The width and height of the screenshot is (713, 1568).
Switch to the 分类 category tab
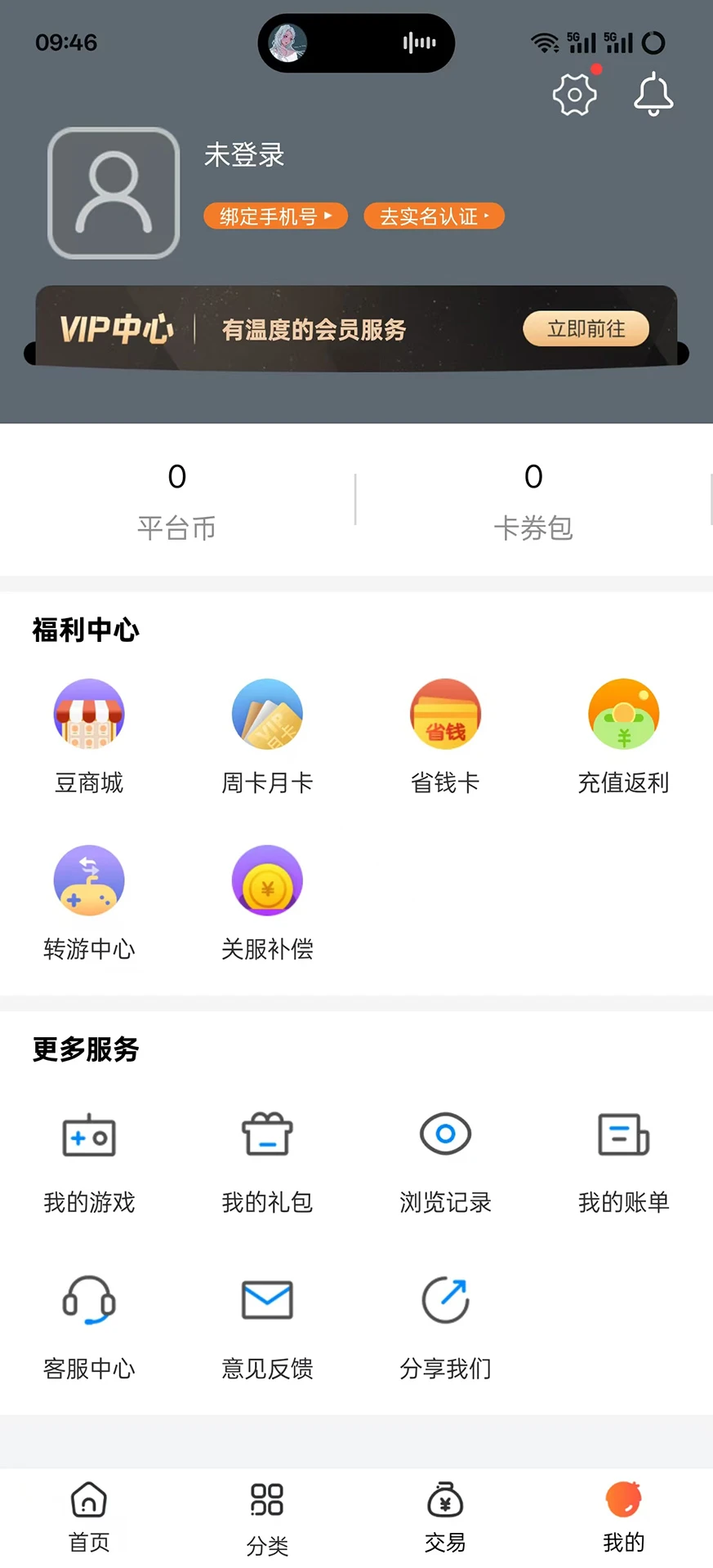tap(267, 1516)
